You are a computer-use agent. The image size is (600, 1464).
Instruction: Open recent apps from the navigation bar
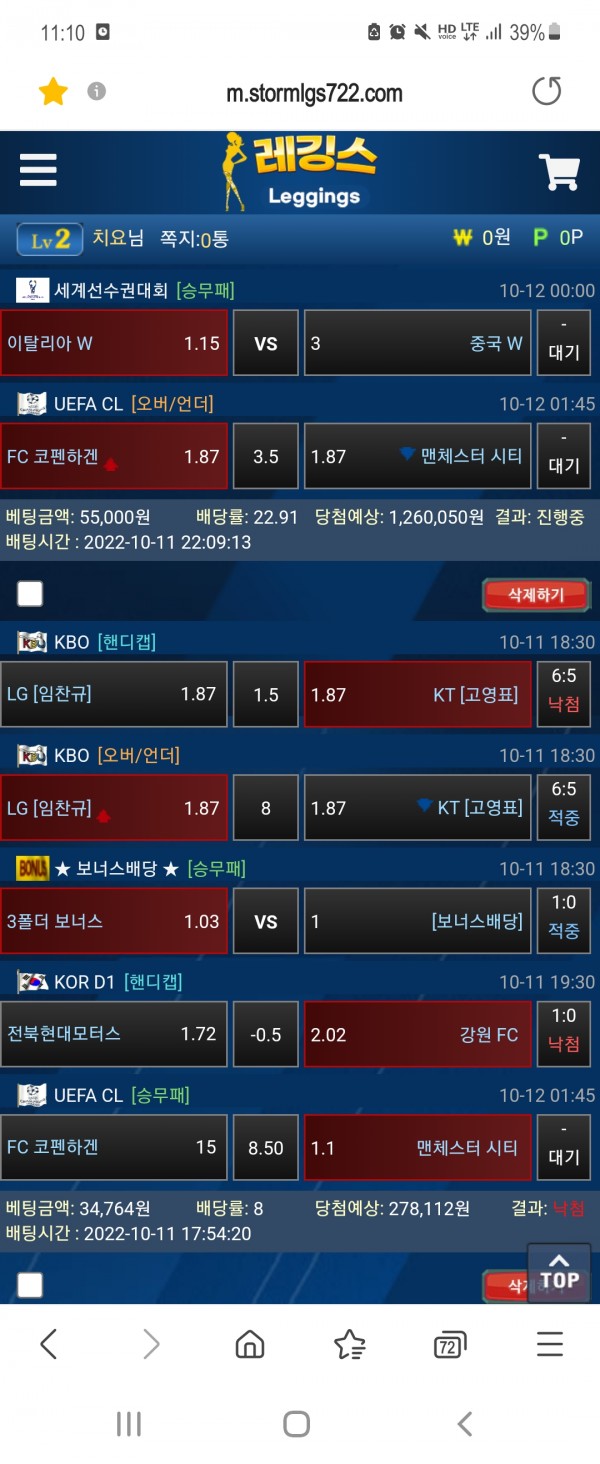(129, 1424)
